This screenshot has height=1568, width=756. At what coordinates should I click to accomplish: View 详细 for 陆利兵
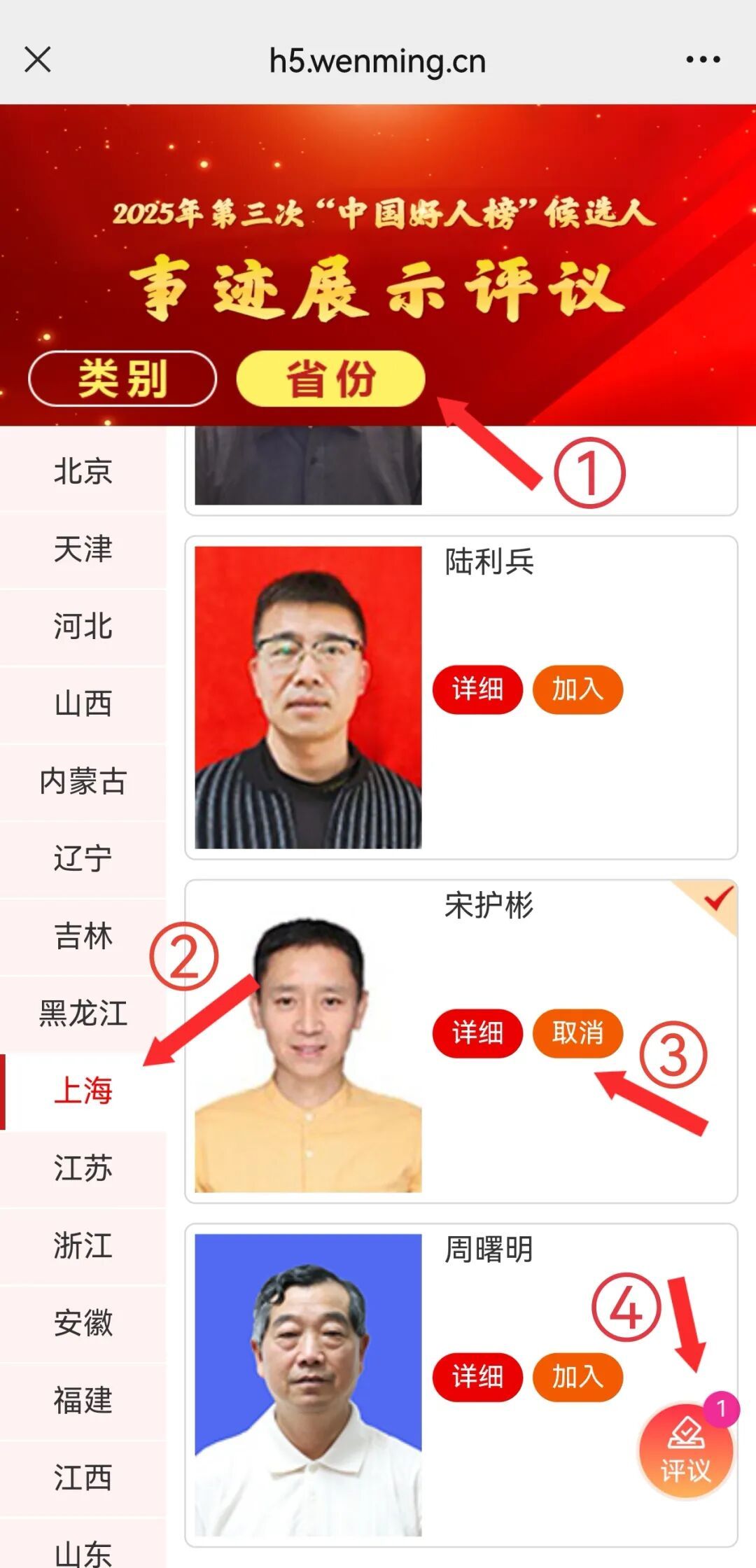pyautogui.click(x=477, y=689)
